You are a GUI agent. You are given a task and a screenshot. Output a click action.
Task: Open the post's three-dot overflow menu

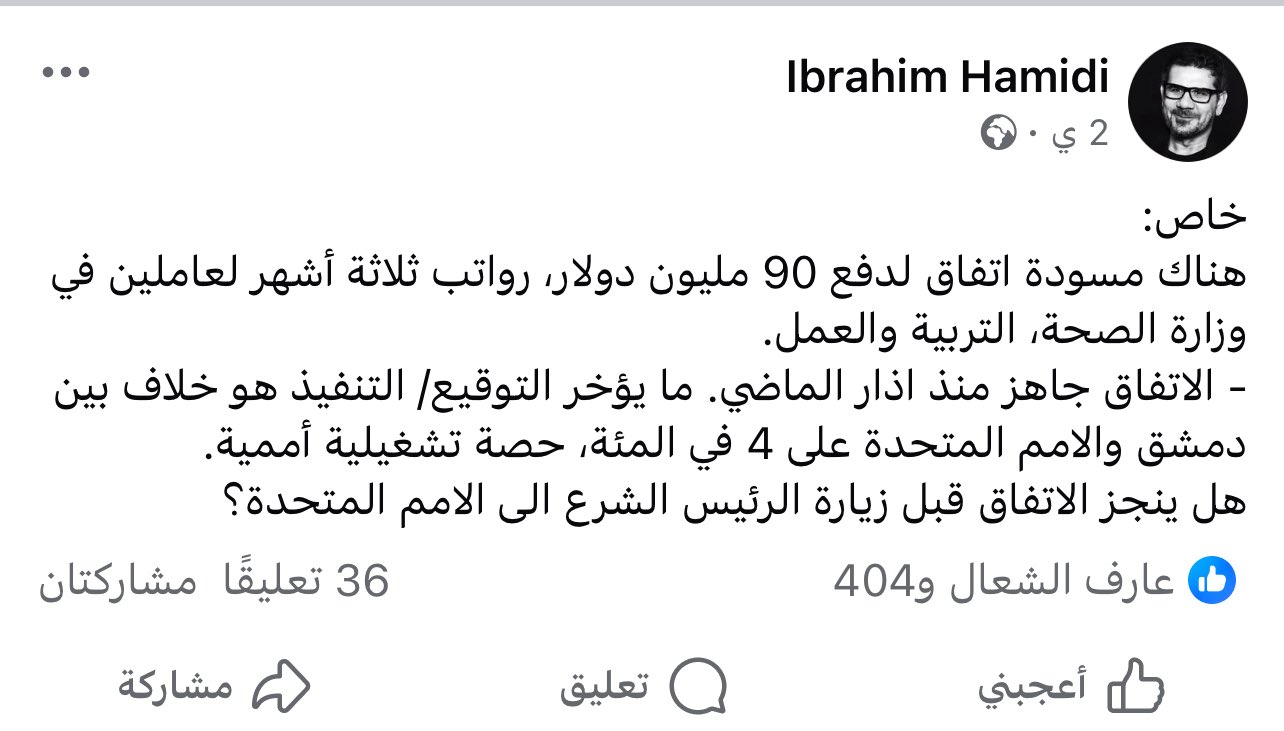67,74
